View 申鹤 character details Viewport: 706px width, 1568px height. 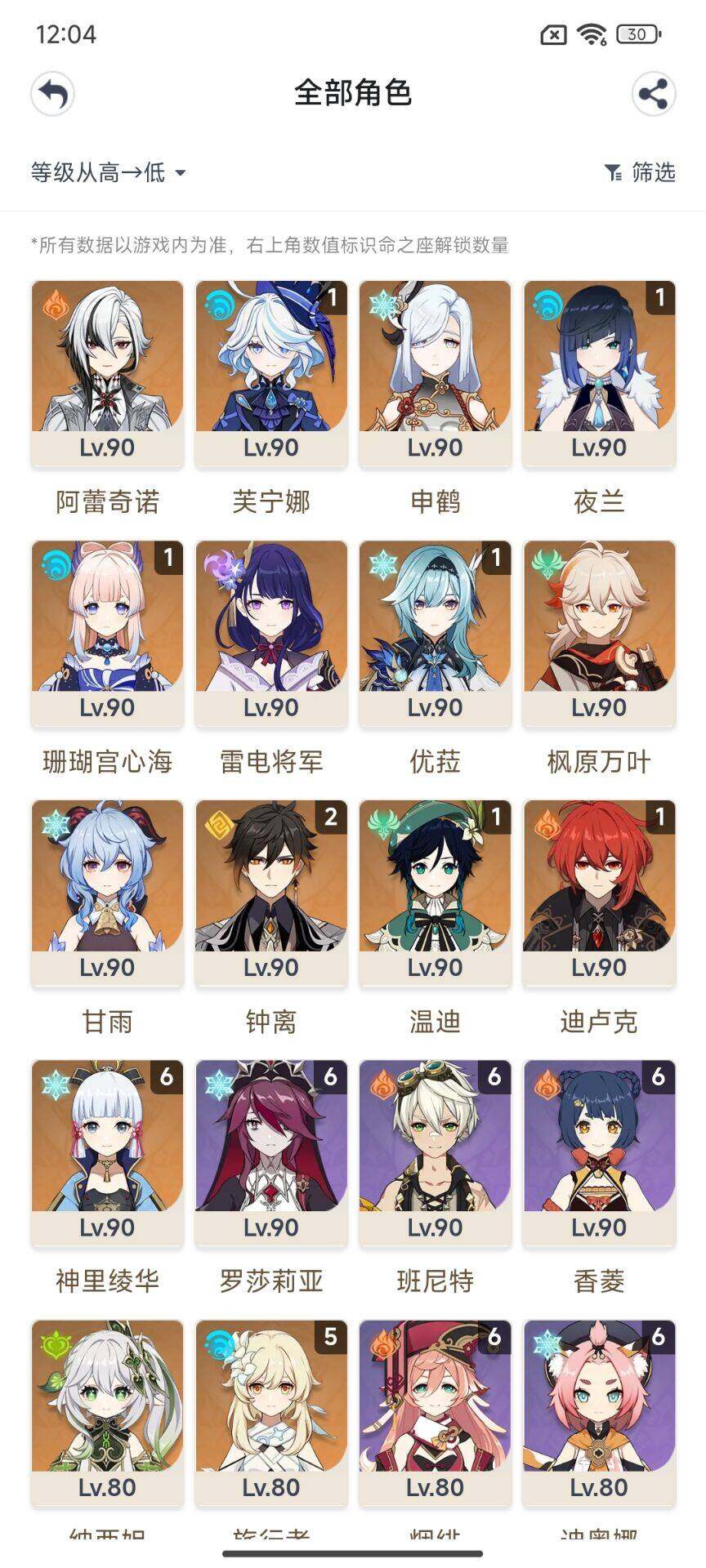coord(435,373)
